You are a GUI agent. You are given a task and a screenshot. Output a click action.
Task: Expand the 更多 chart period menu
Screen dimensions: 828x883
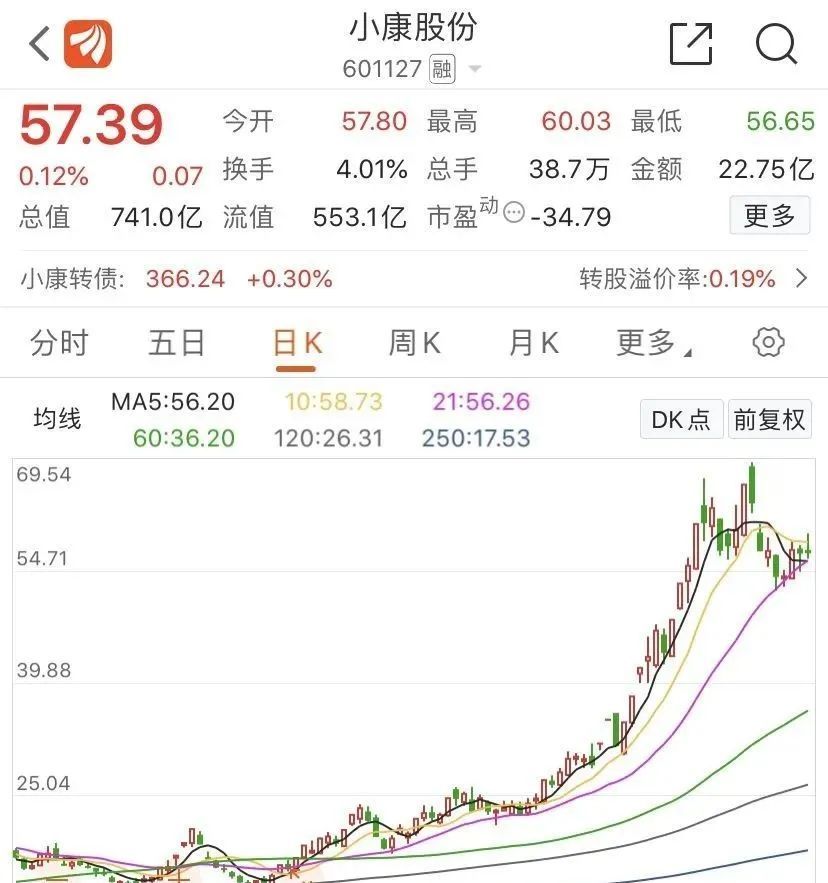click(x=654, y=343)
